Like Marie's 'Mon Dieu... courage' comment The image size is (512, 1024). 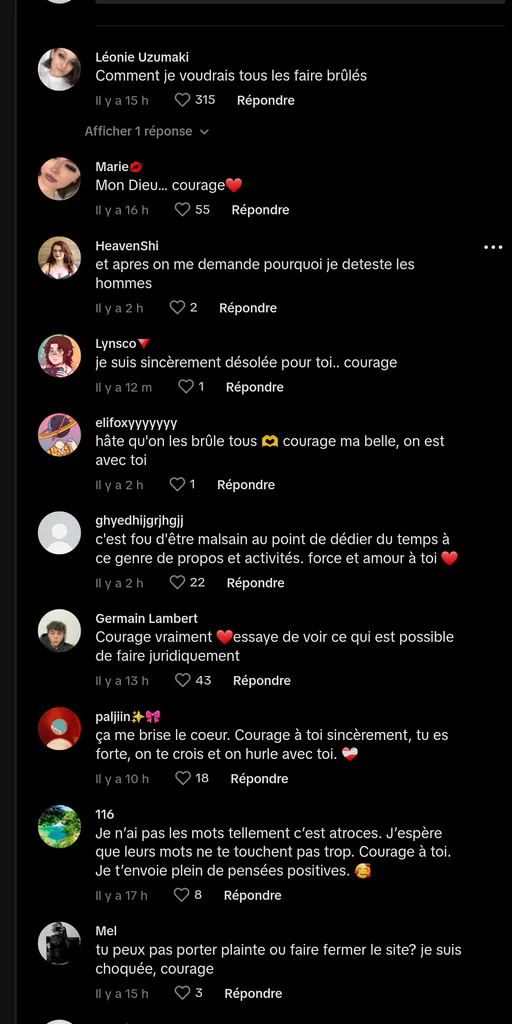coord(183,210)
